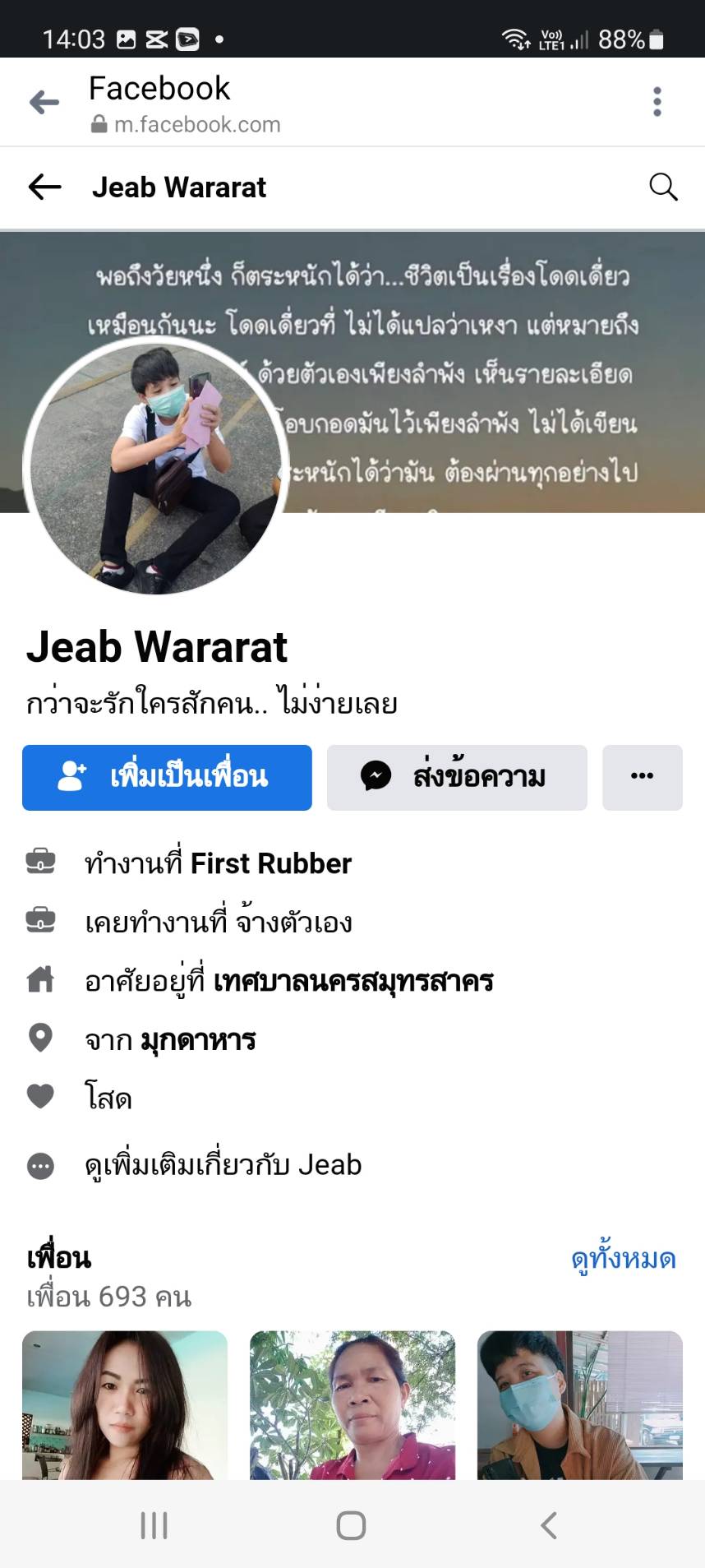Go back using arrow beside Jeab Wararat
The image size is (705, 1568).
44,187
